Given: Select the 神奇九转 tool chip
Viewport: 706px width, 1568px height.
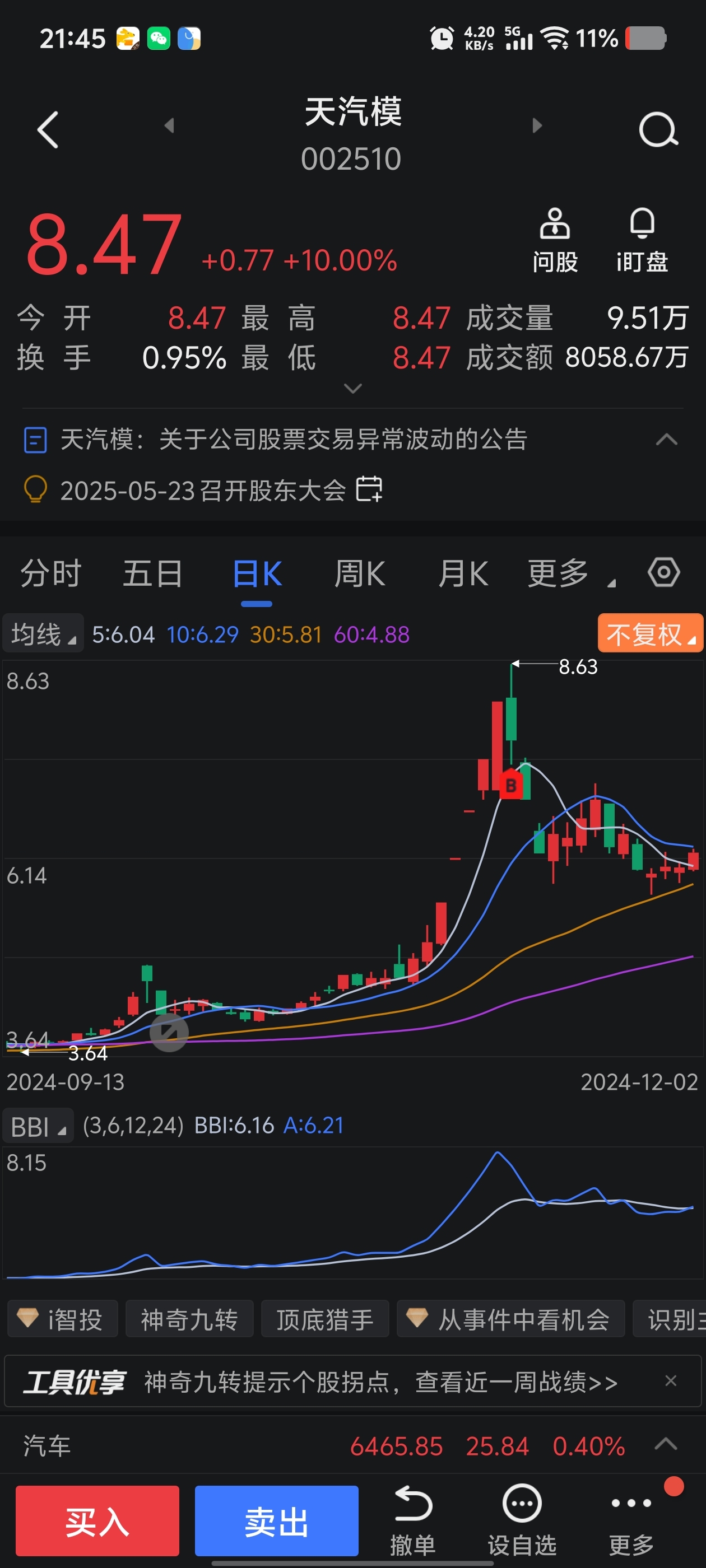Looking at the screenshot, I should pyautogui.click(x=189, y=1319).
